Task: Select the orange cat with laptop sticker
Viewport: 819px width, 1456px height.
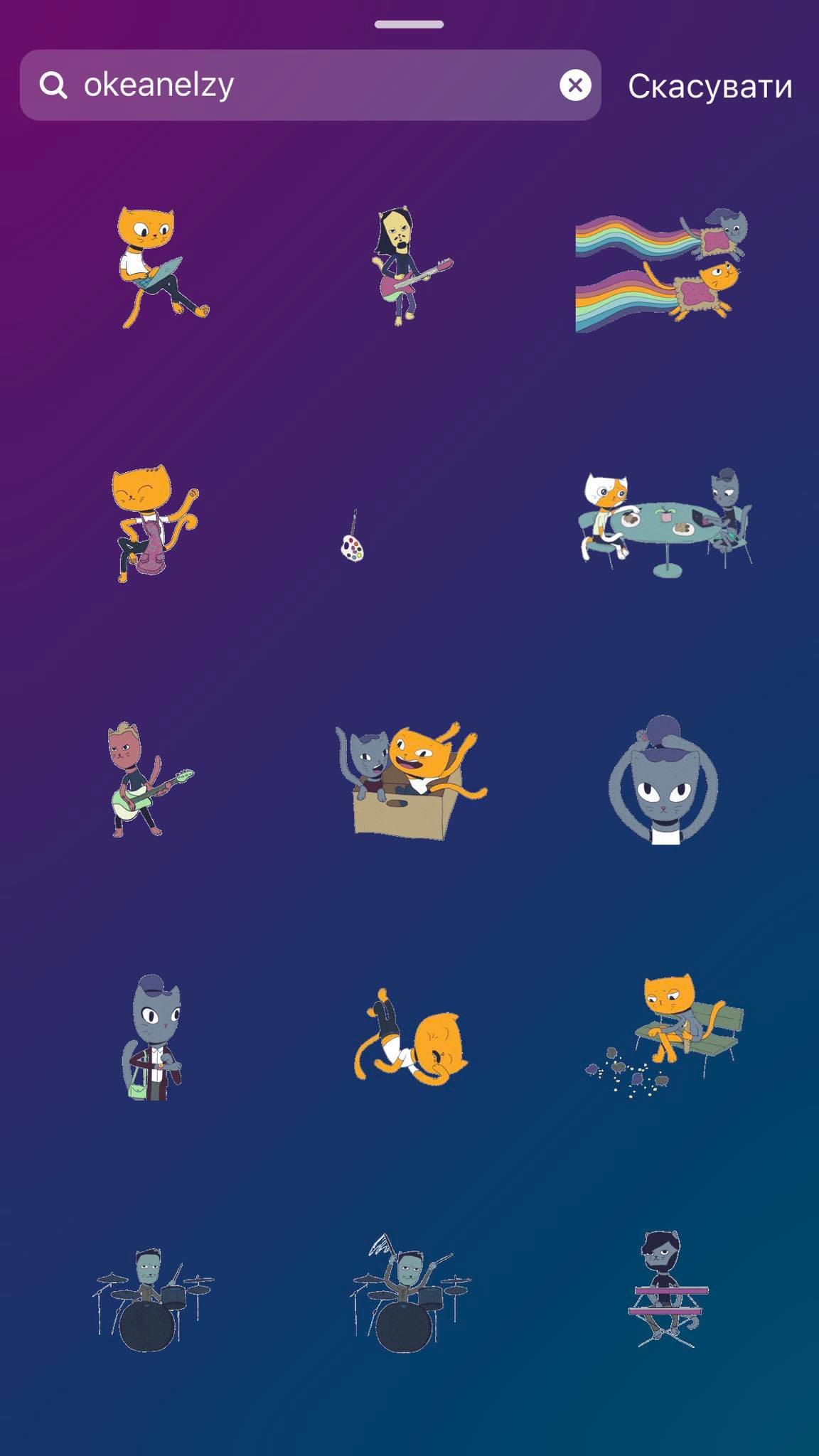Action: [162, 267]
